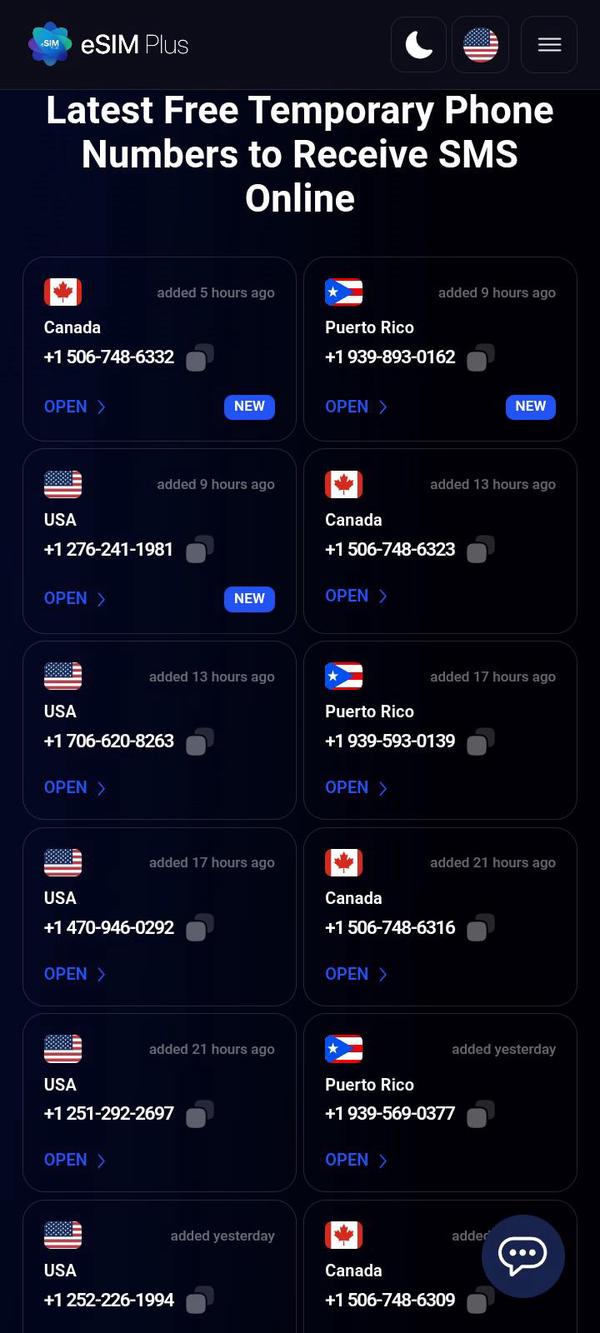Screen dimensions: 600x1333
Task: Open the Canada number 506-748-6316
Action: point(355,974)
